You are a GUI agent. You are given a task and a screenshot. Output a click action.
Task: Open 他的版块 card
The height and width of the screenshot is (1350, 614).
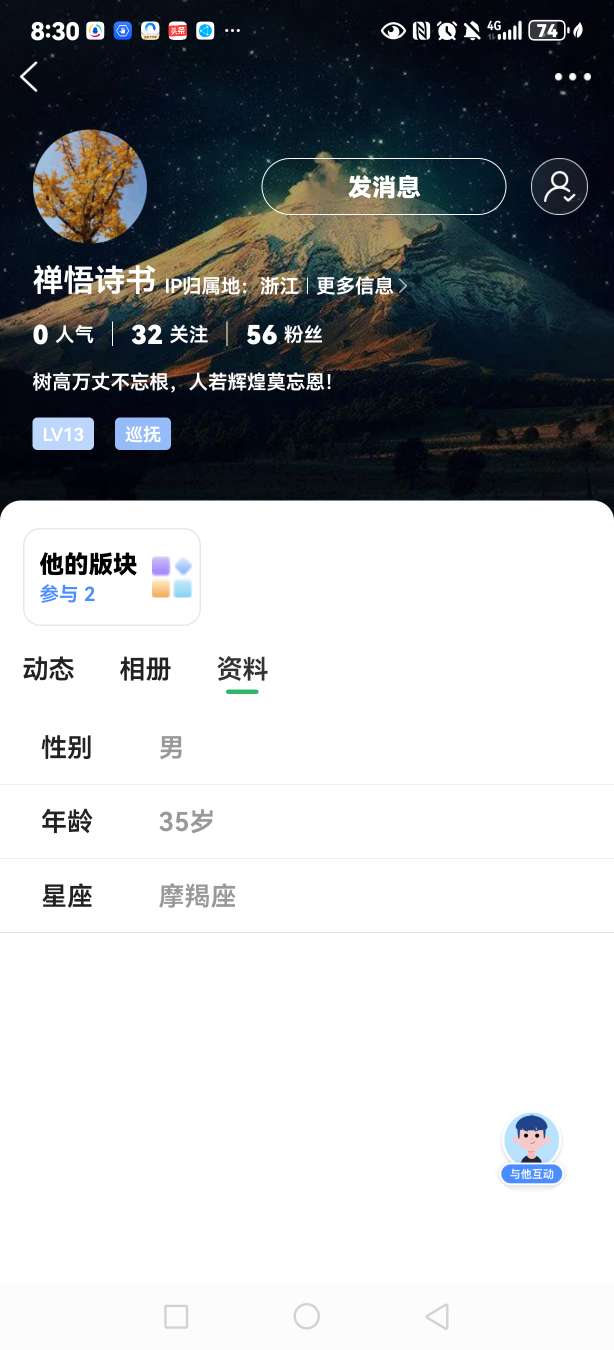112,577
